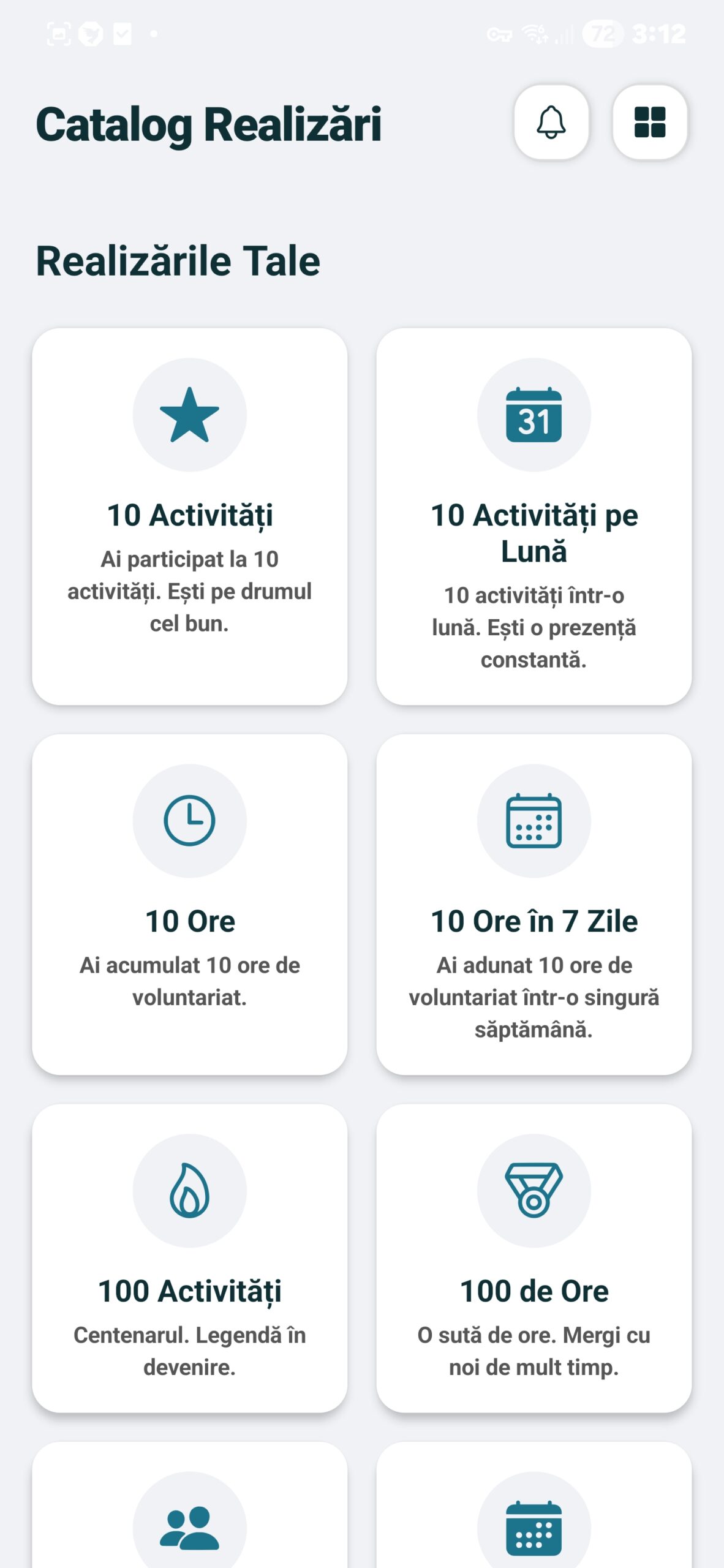Open the notifications bell
This screenshot has width=724, height=1568.
pyautogui.click(x=551, y=122)
